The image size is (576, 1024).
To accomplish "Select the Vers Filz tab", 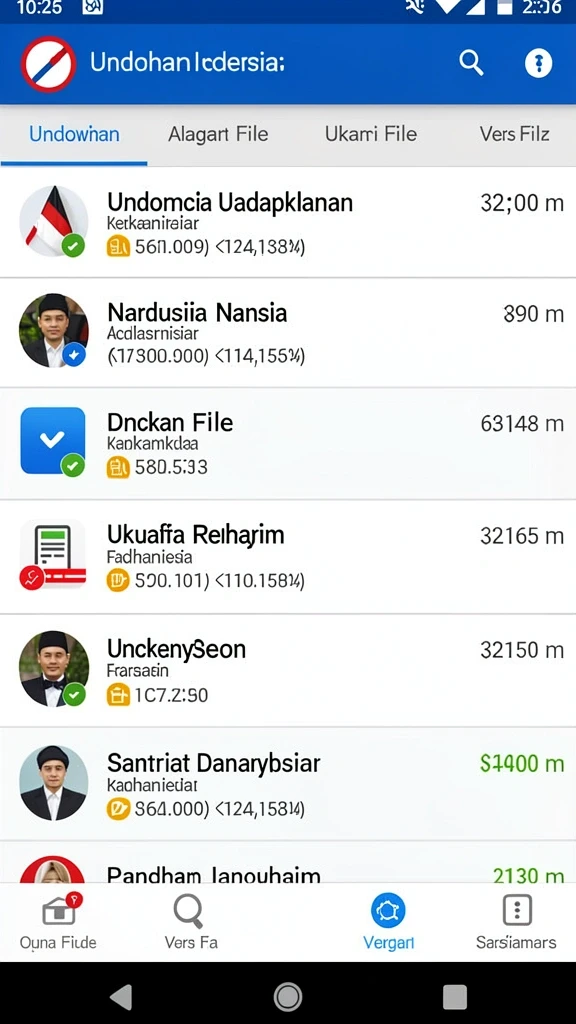I will pyautogui.click(x=515, y=134).
